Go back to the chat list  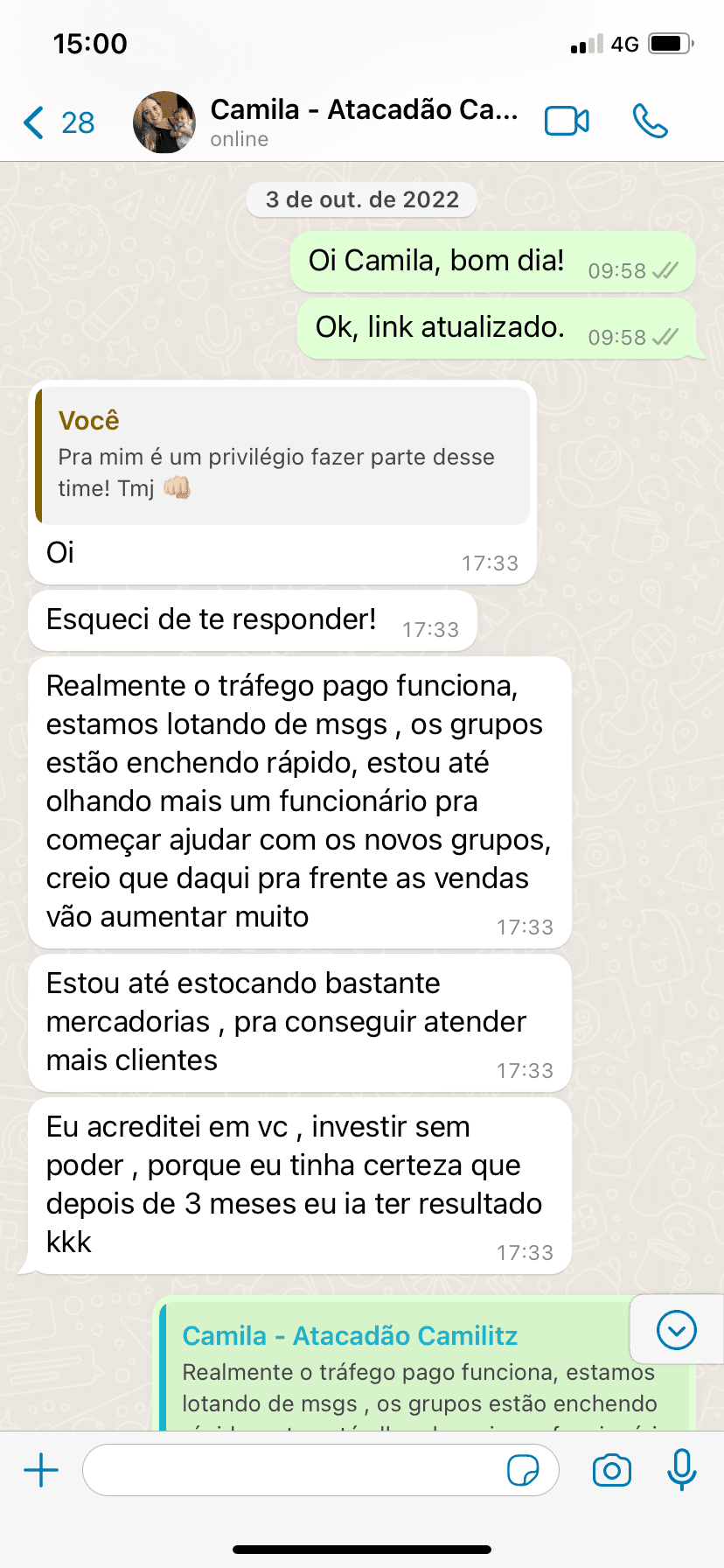point(58,122)
